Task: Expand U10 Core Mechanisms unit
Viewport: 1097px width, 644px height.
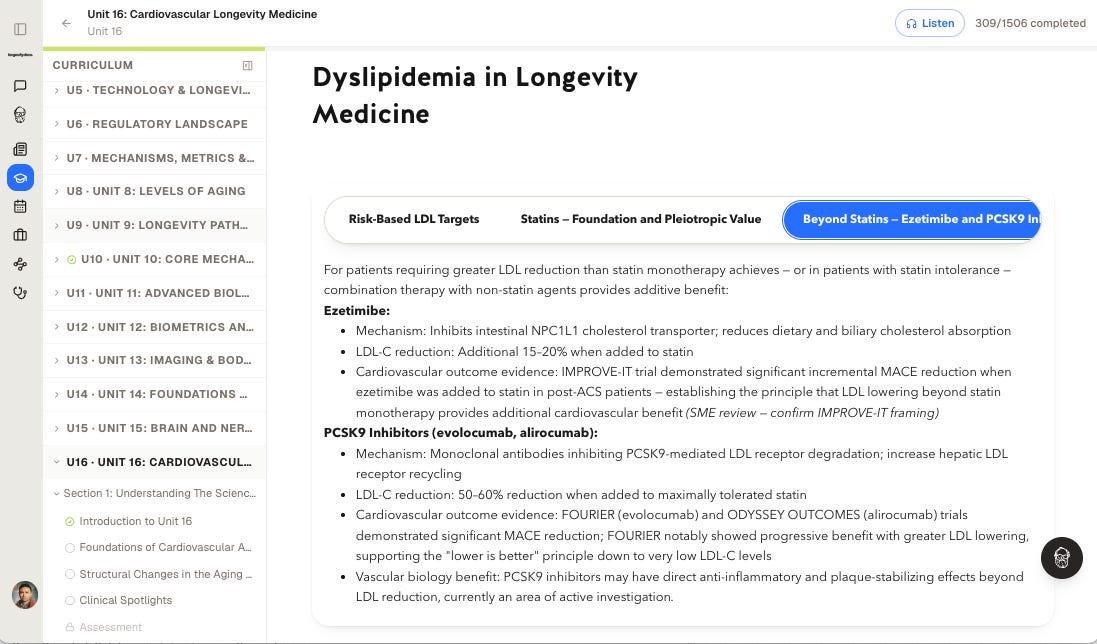Action: 154,259
